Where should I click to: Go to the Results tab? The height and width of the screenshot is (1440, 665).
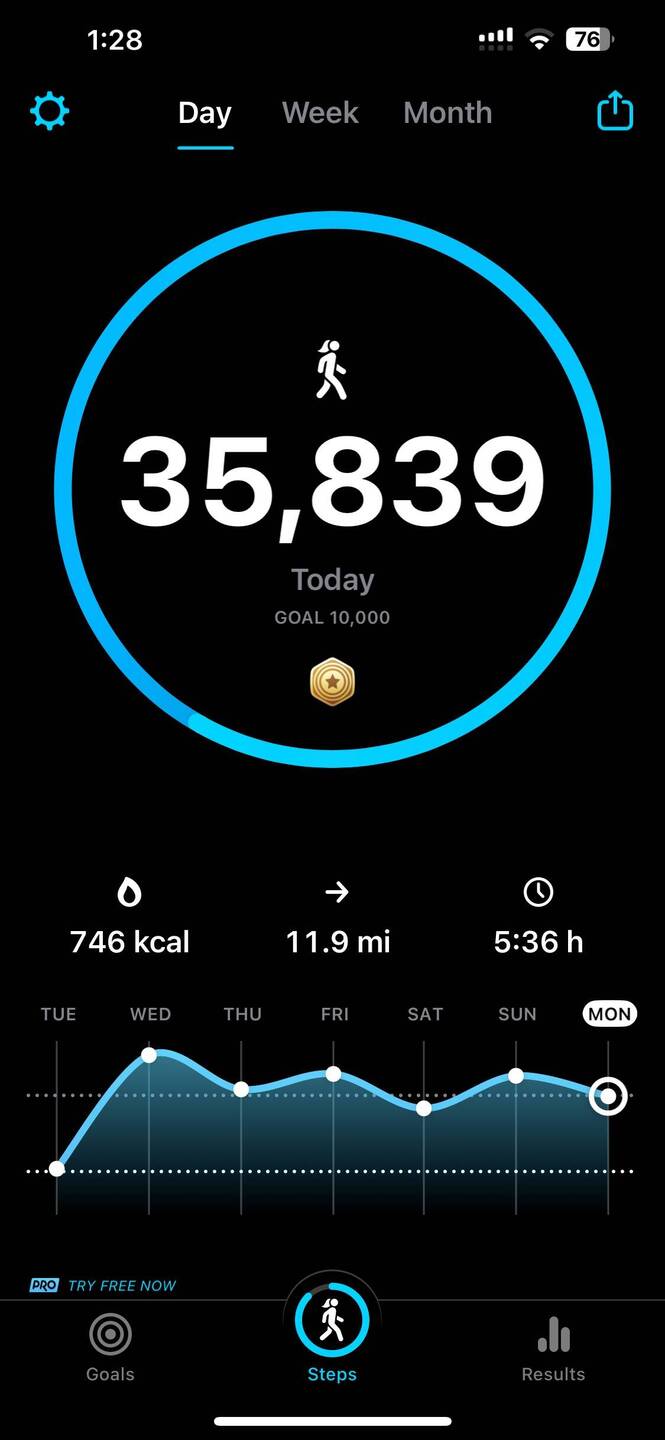[553, 1347]
